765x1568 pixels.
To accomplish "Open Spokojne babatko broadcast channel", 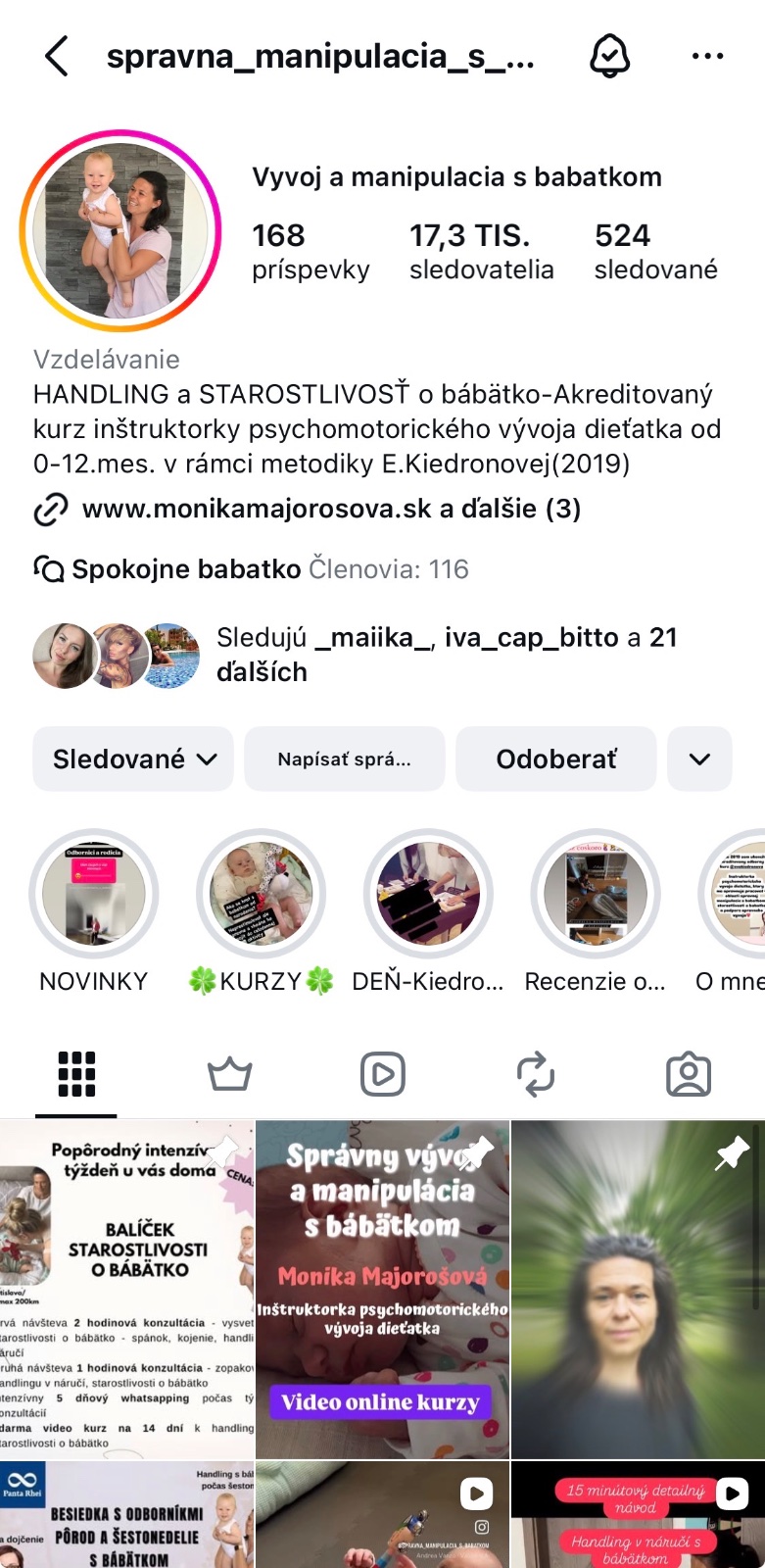I will 186,568.
